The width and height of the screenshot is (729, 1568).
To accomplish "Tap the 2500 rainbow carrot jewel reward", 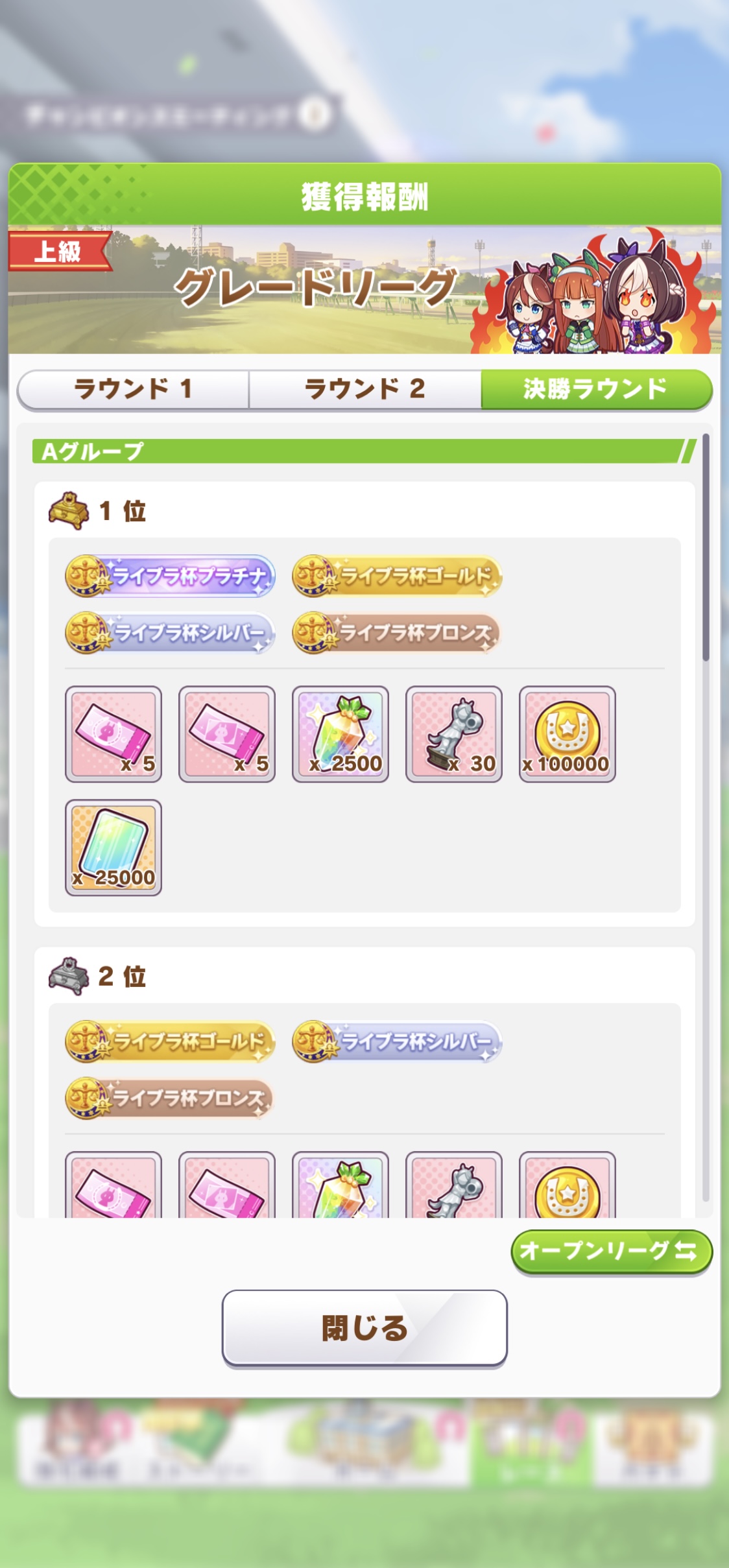I will [x=341, y=734].
